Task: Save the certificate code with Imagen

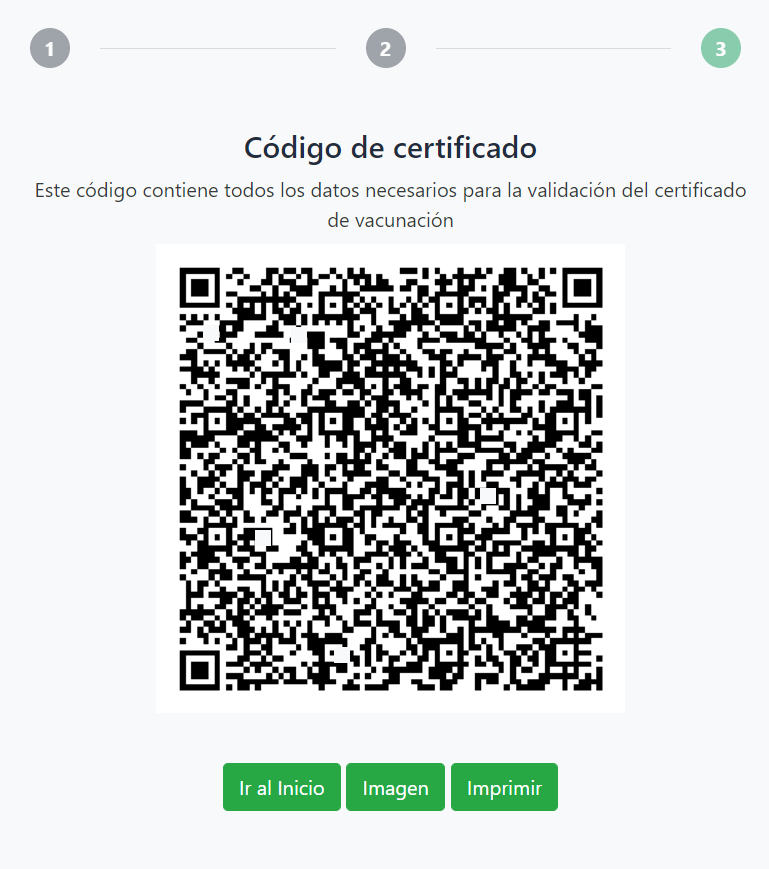Action: [x=395, y=787]
